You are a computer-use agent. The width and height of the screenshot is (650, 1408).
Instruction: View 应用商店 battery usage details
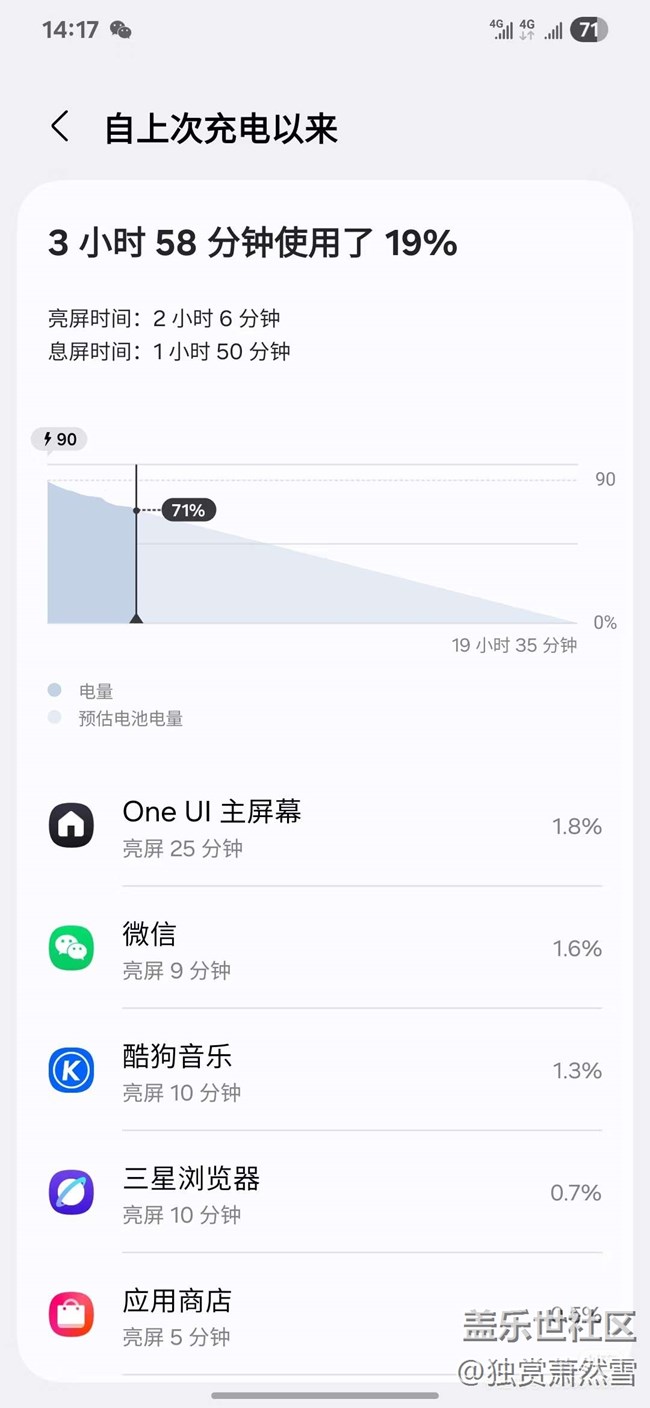[325, 1315]
